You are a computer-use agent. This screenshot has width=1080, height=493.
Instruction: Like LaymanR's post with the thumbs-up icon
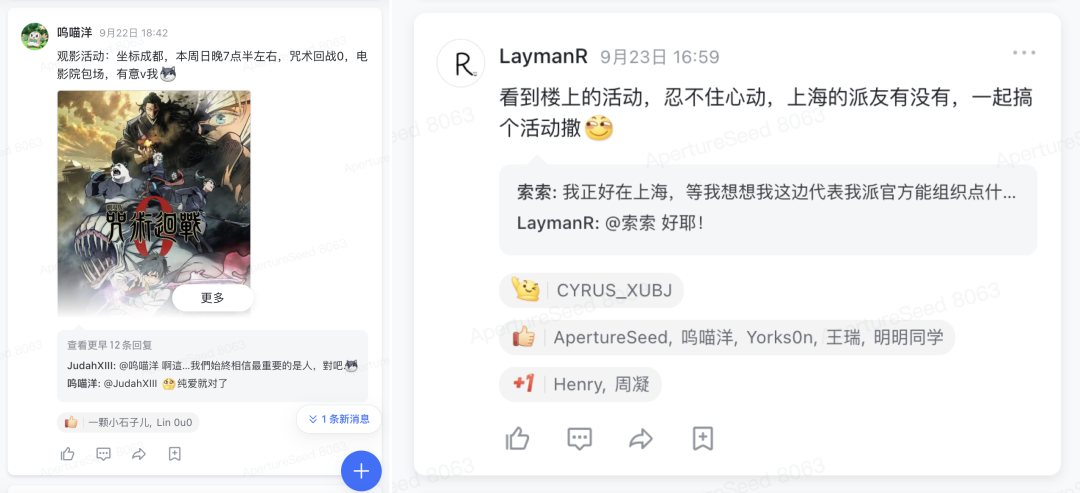coord(517,438)
